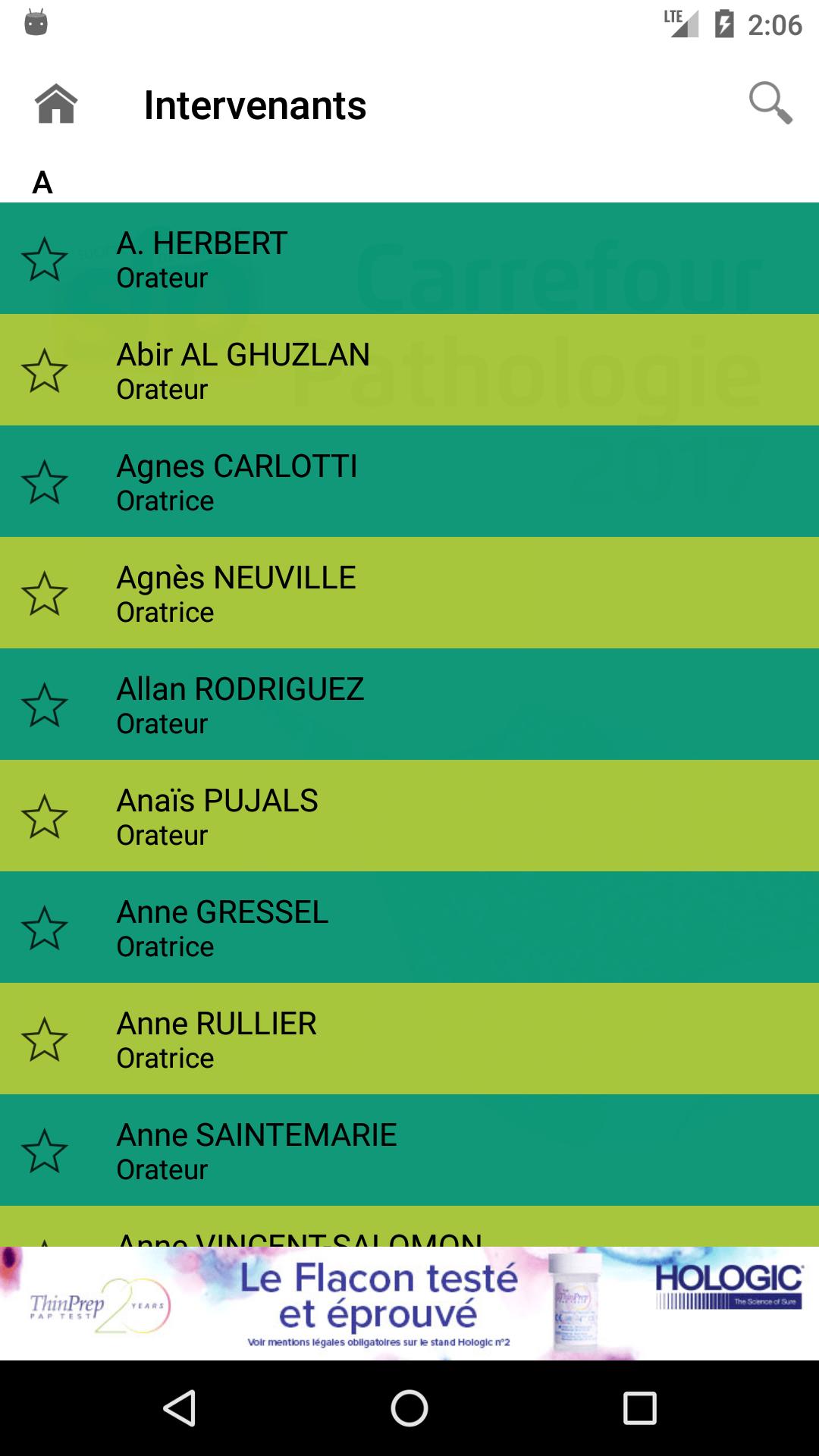Show recent apps via the square button
The height and width of the screenshot is (1456, 819).
click(x=639, y=1408)
